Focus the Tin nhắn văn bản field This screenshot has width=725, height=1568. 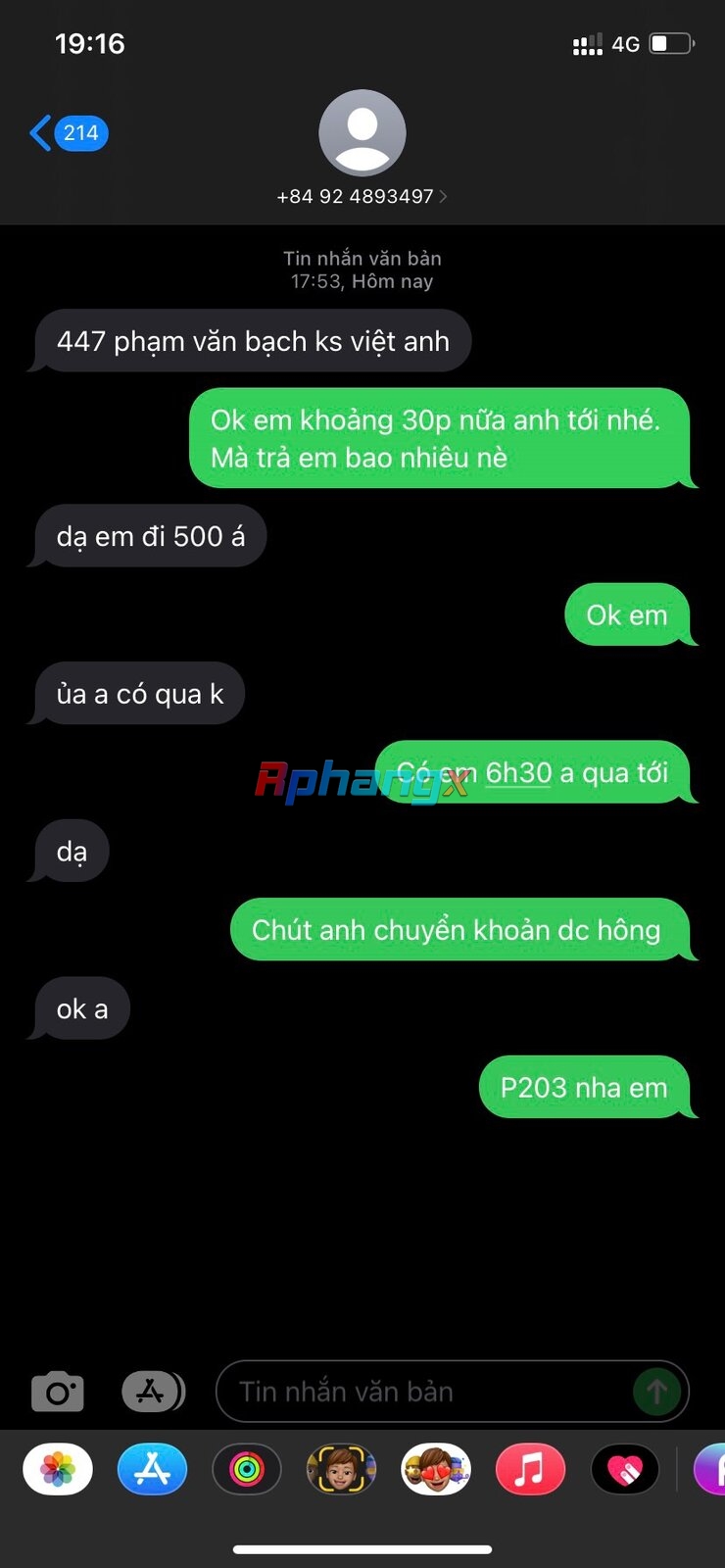click(431, 1392)
